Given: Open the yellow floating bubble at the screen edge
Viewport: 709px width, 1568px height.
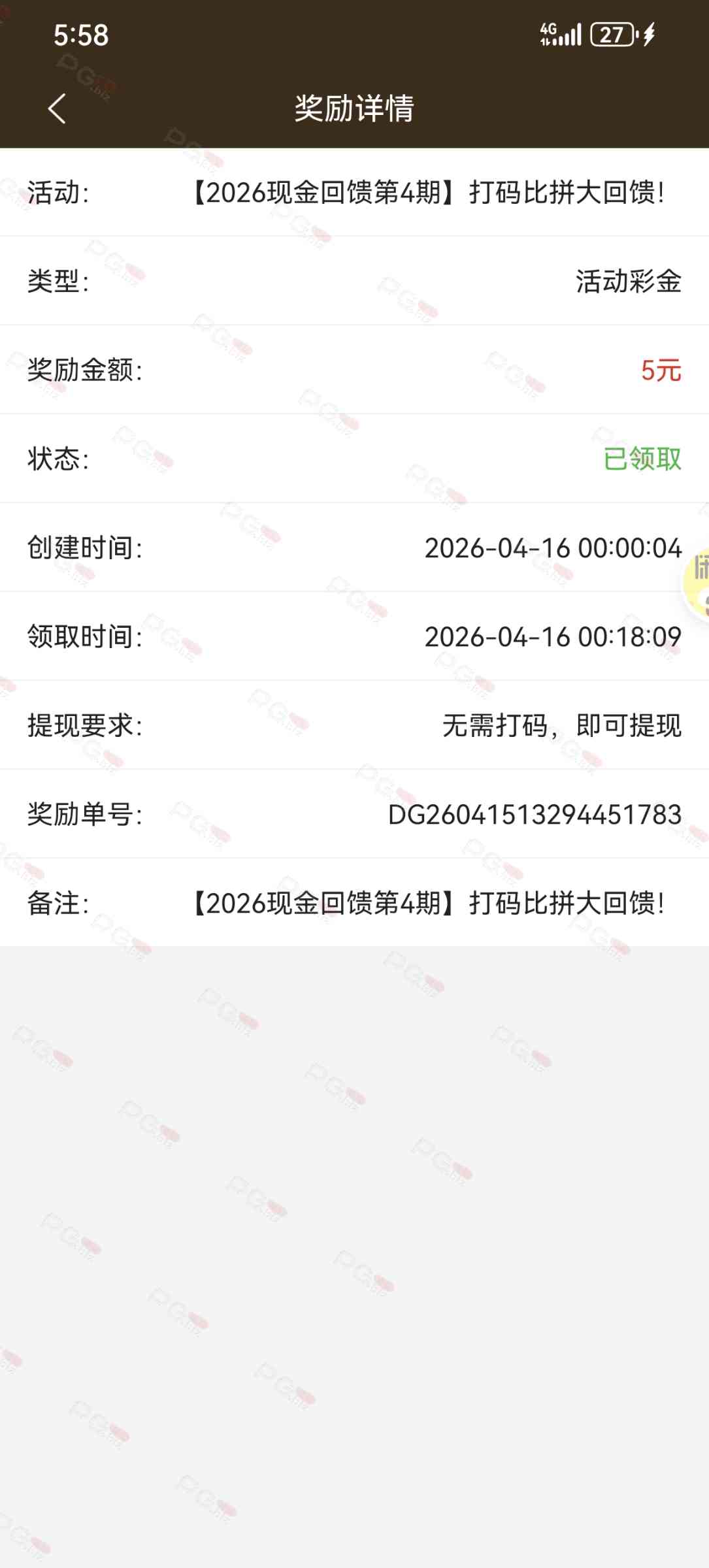Looking at the screenshot, I should tap(697, 583).
